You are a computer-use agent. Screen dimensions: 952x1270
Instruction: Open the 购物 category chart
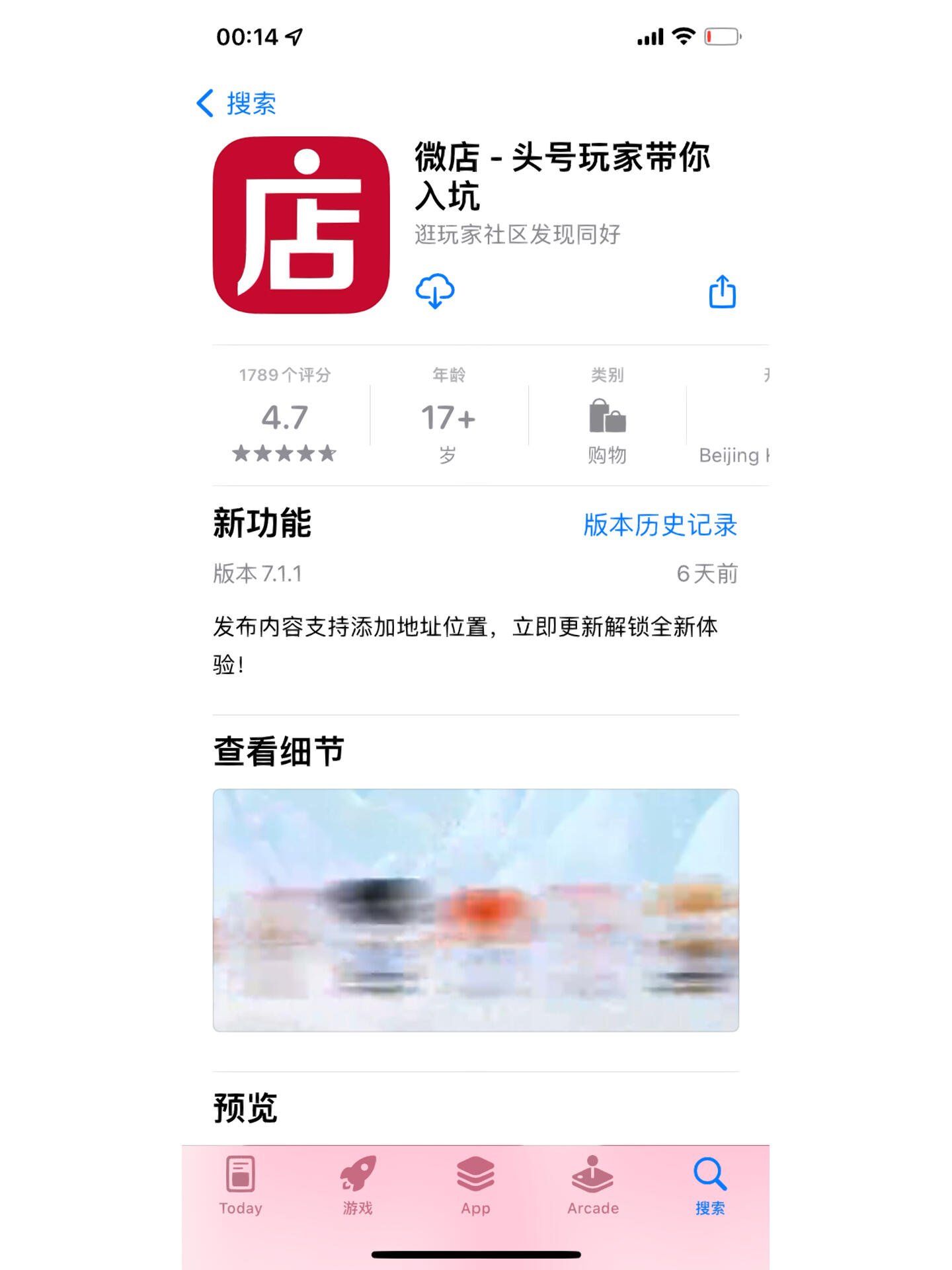point(607,418)
